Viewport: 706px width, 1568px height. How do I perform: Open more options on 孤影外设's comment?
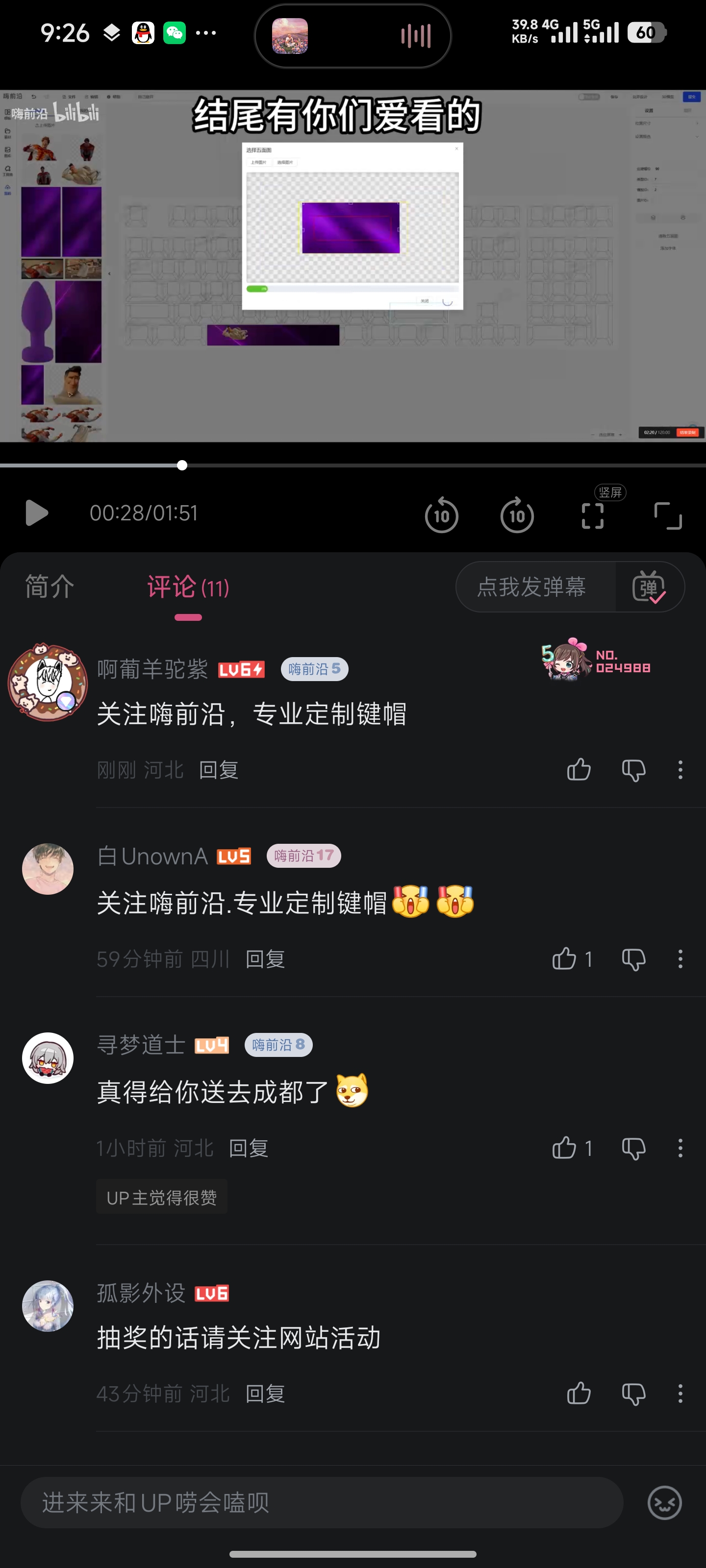[680, 1394]
